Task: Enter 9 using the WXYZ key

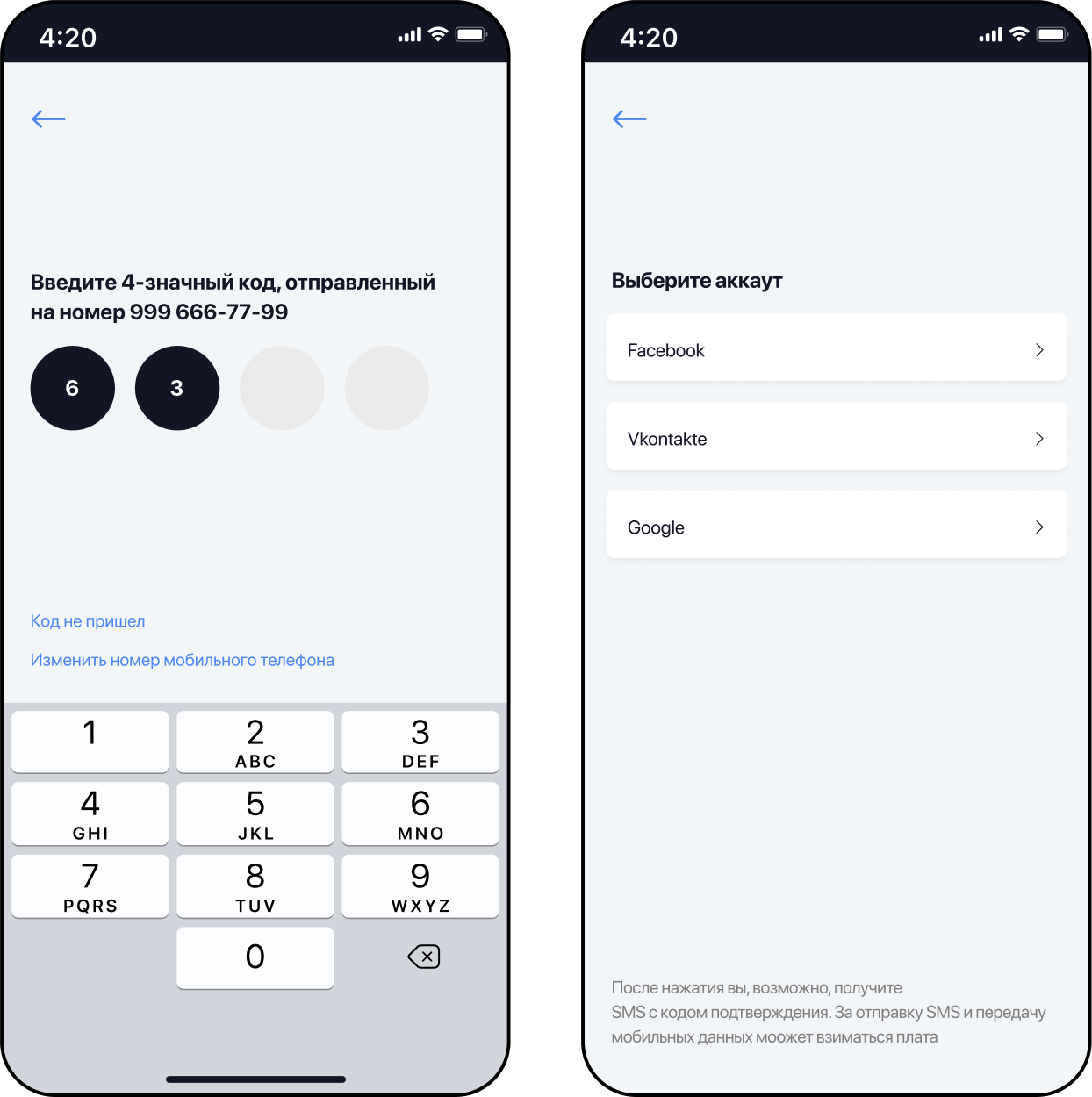Action: coord(420,886)
